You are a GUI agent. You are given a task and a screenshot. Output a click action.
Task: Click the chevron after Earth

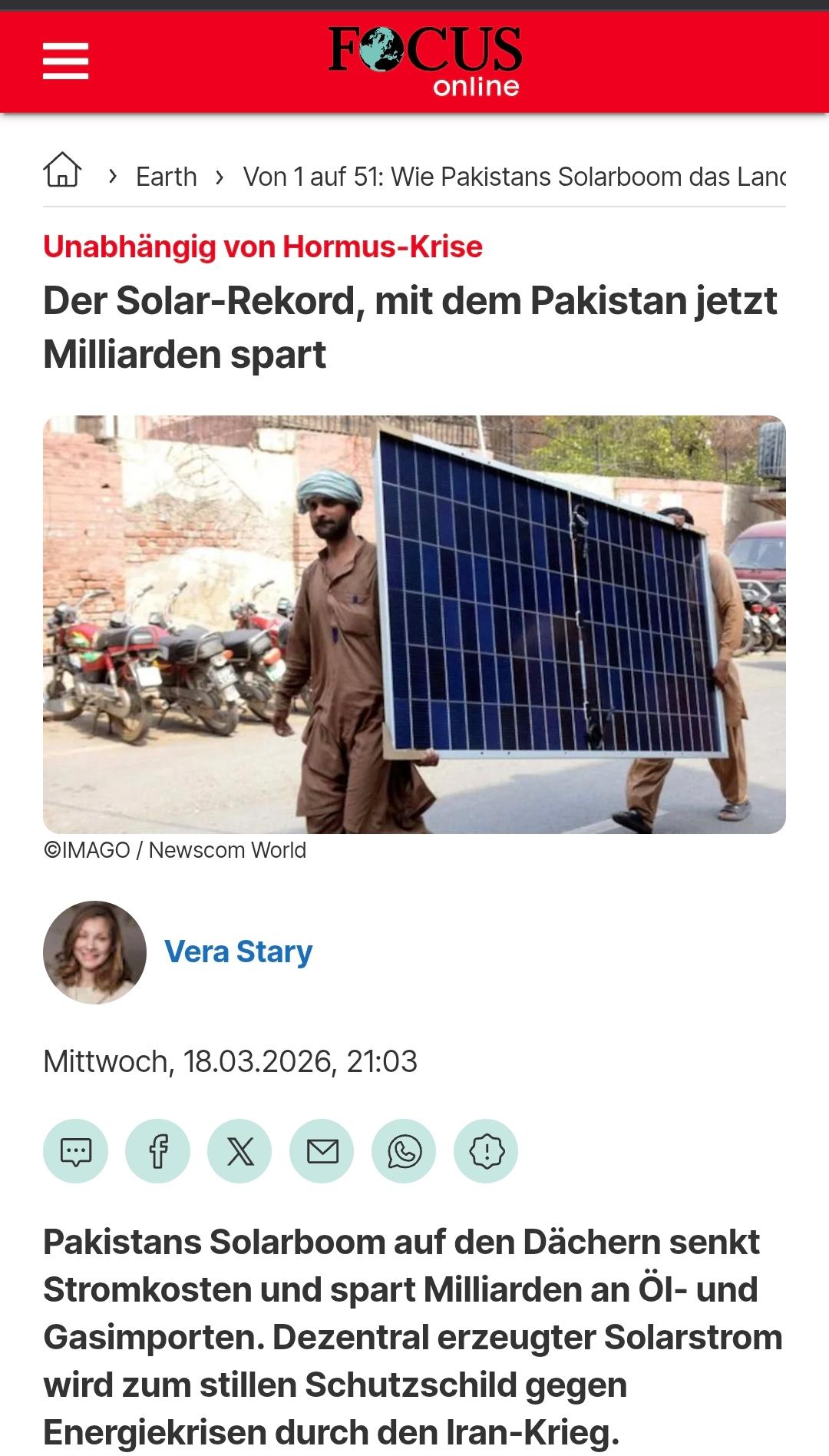pos(220,176)
